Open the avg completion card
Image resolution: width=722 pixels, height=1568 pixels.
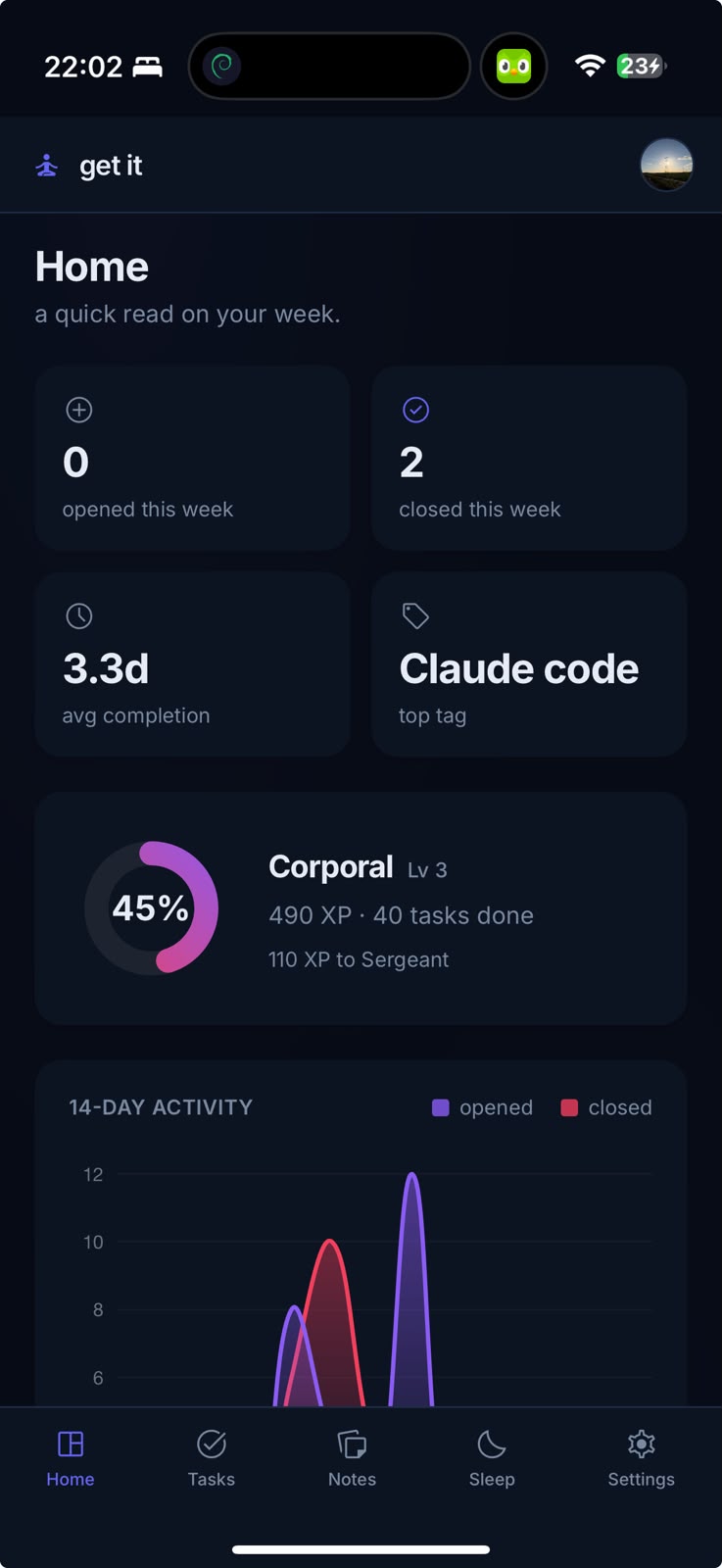pos(192,664)
